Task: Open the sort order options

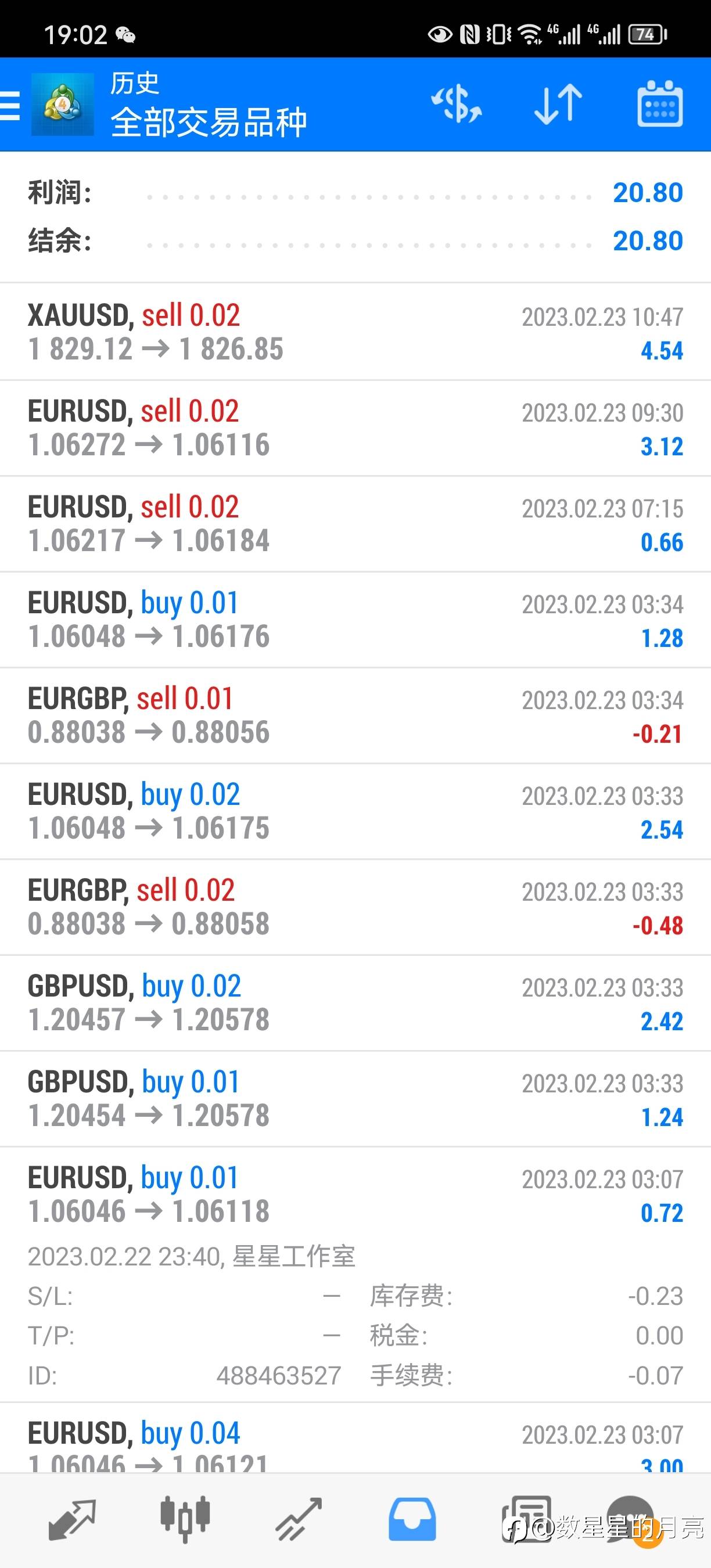Action: 558,105
